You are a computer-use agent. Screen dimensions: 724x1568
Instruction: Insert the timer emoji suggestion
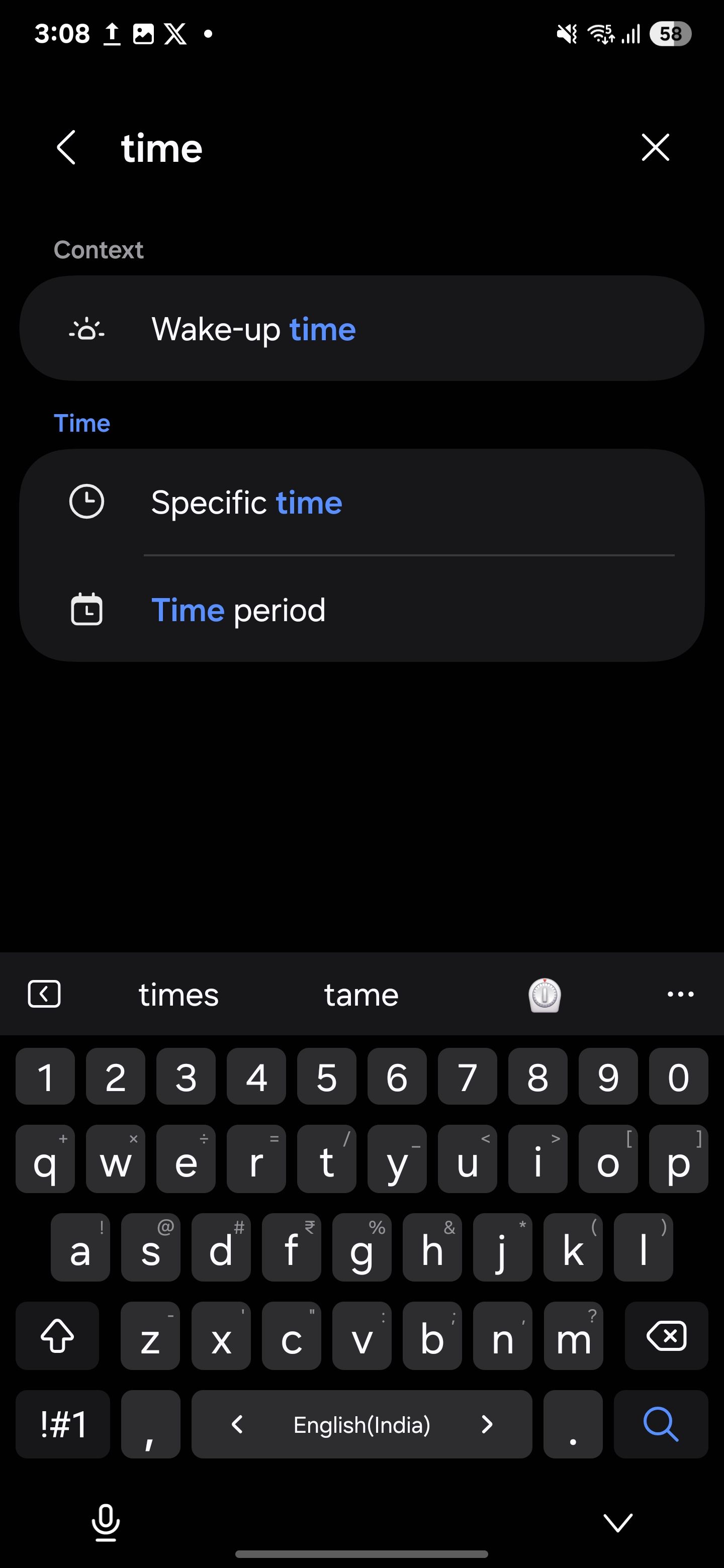pos(545,995)
